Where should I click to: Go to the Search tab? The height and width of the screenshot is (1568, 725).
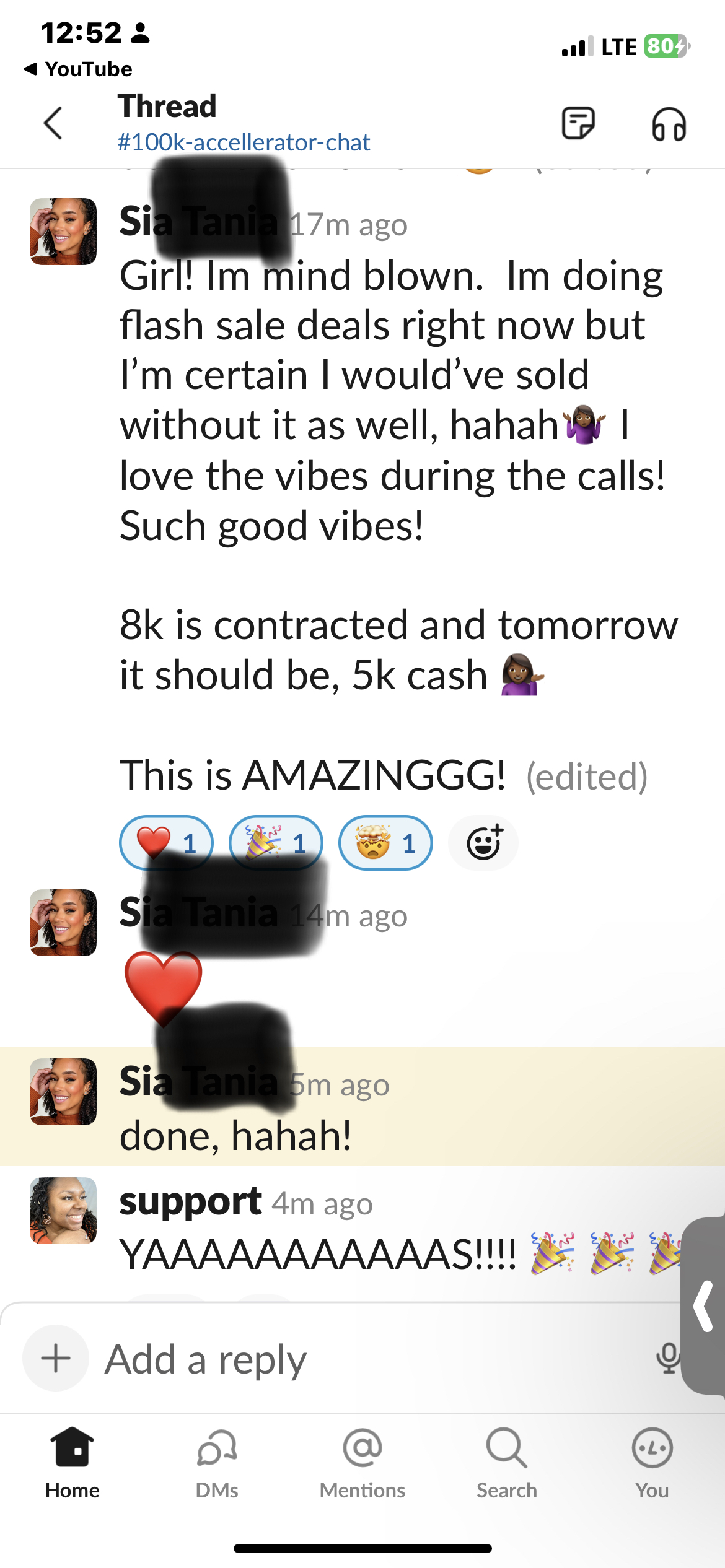coord(507,1463)
